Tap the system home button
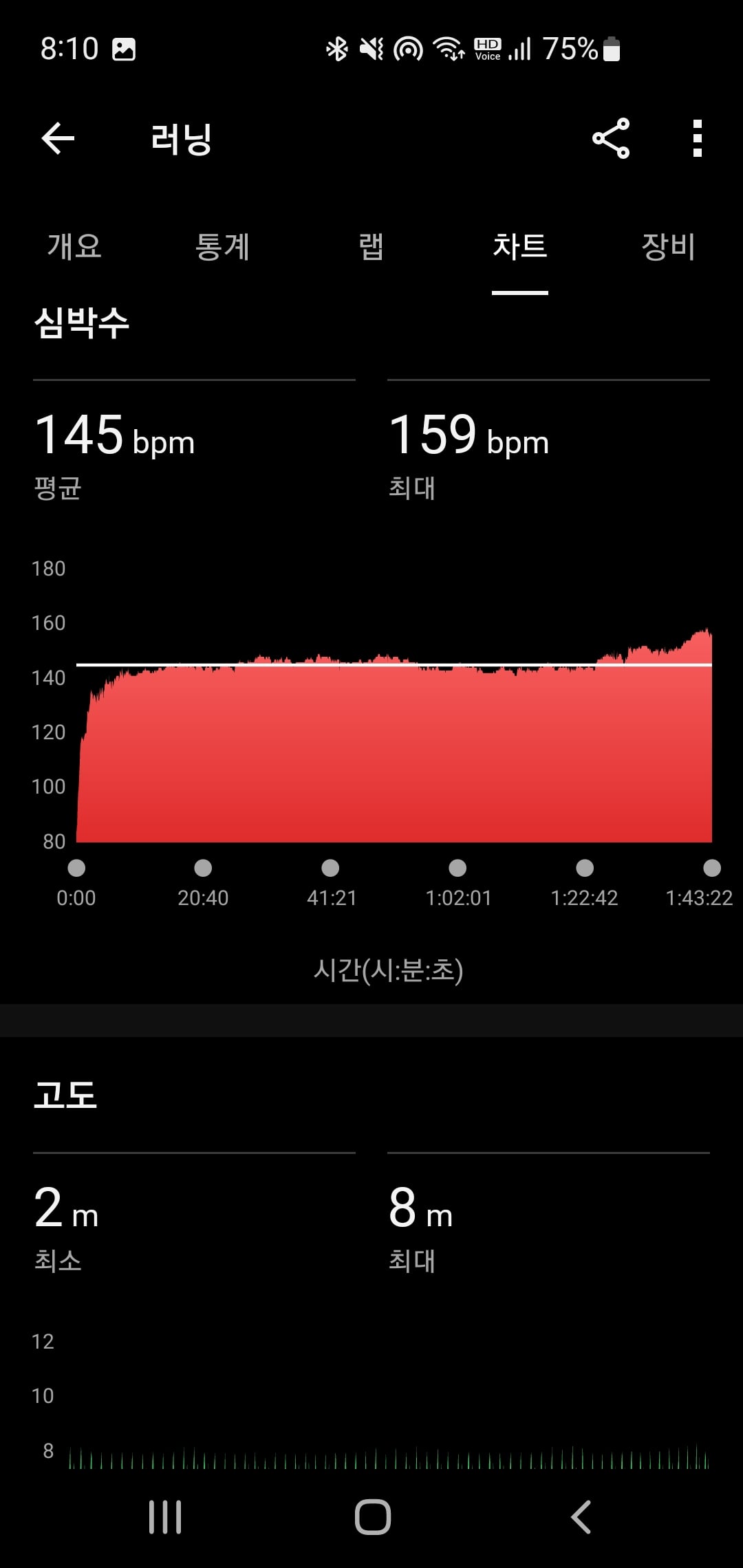 [x=373, y=1516]
